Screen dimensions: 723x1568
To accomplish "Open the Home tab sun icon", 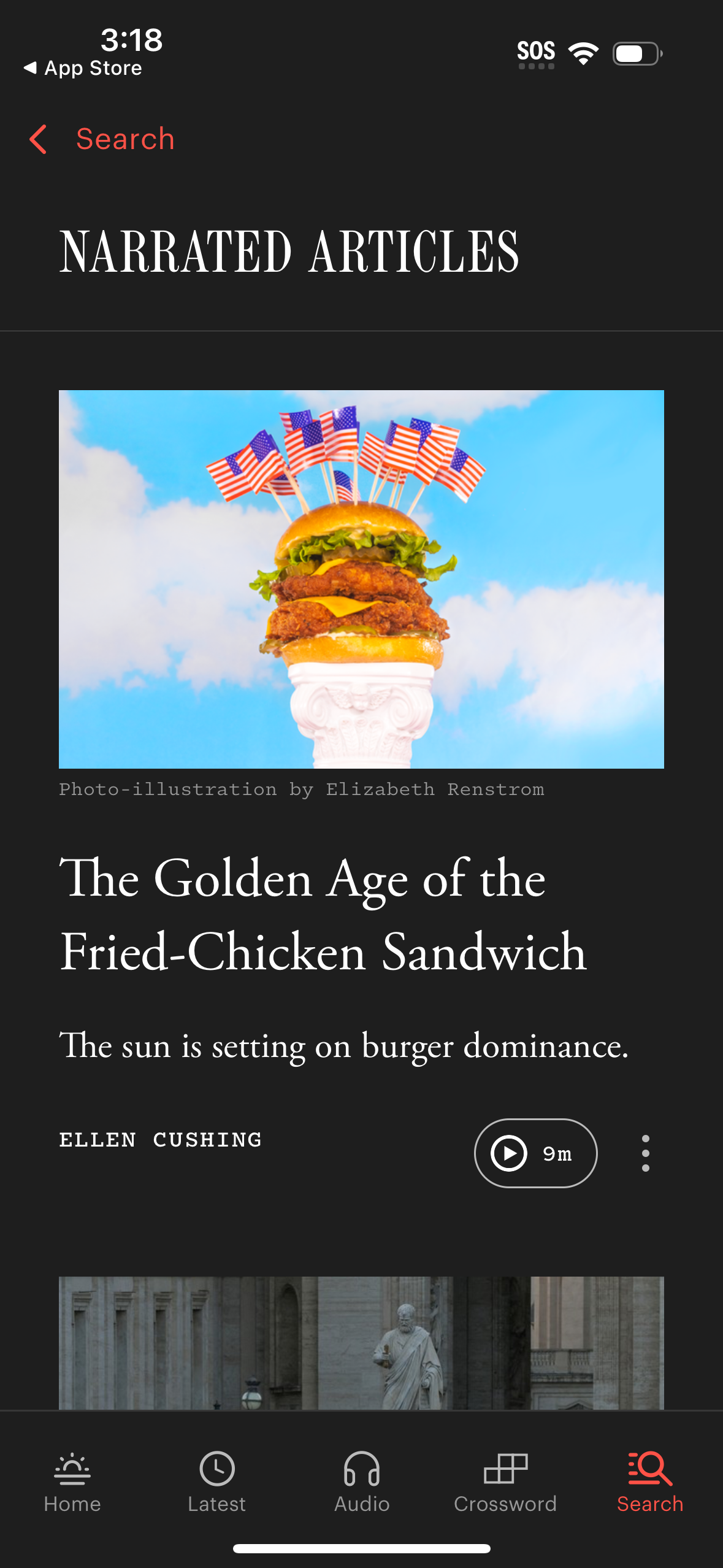I will (72, 1470).
